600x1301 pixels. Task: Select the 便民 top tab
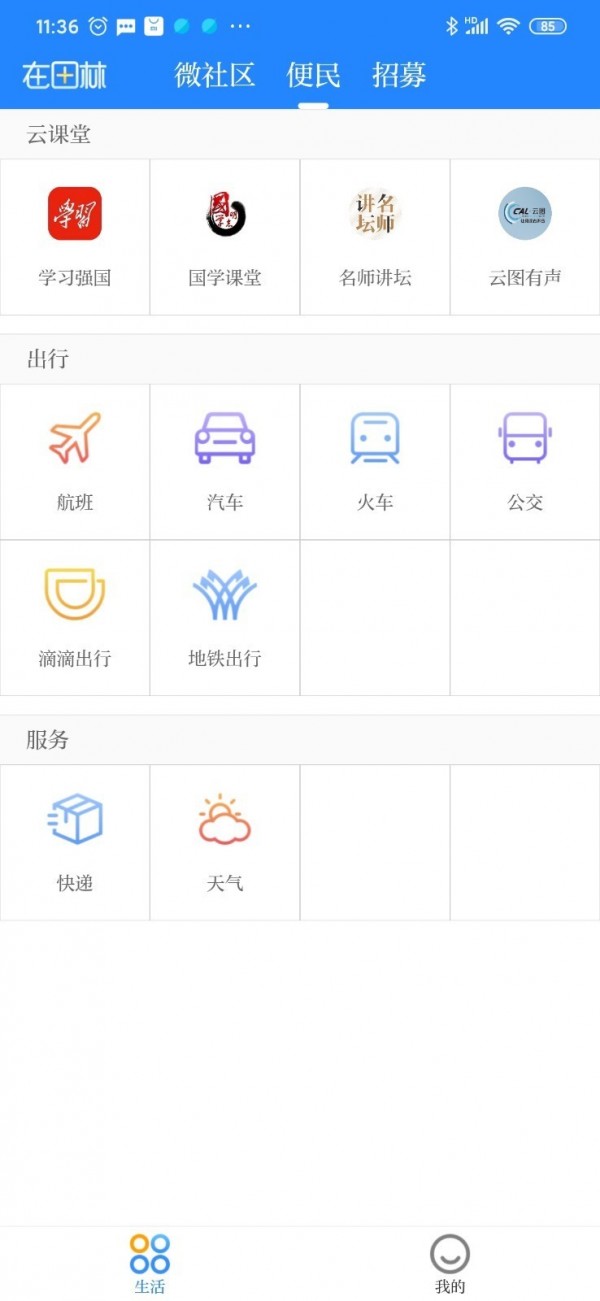click(313, 75)
